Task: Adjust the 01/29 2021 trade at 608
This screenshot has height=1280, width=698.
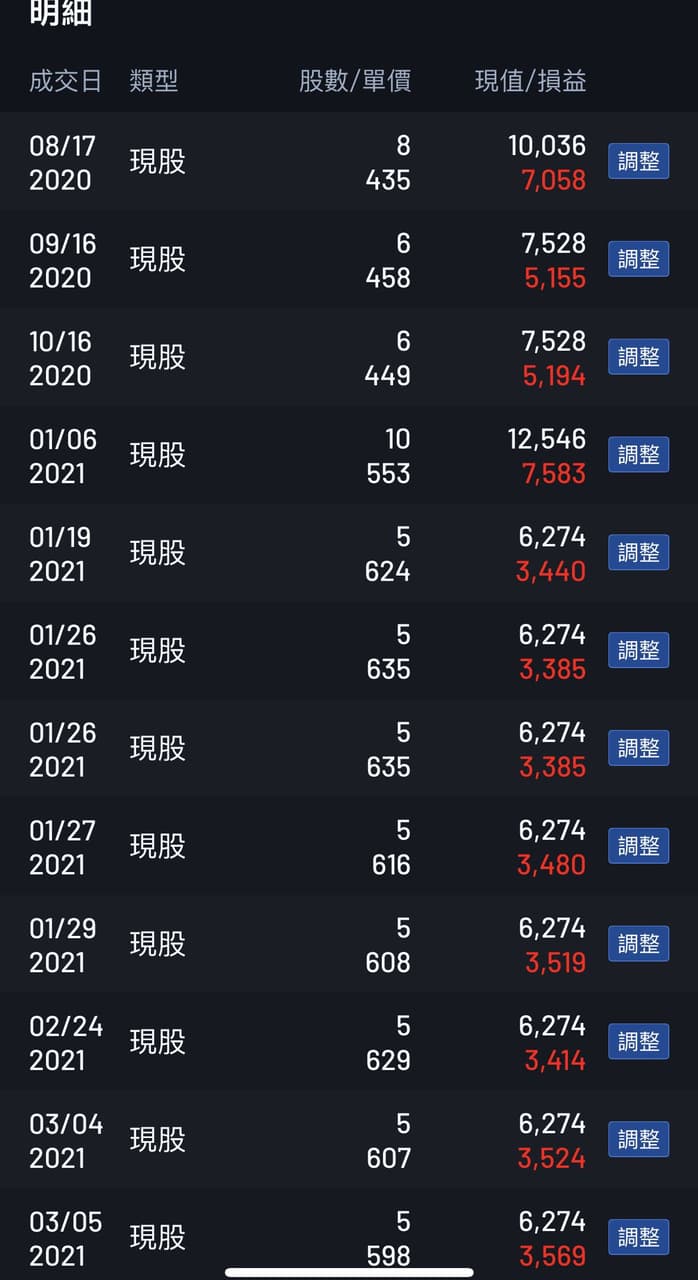Action: tap(639, 944)
